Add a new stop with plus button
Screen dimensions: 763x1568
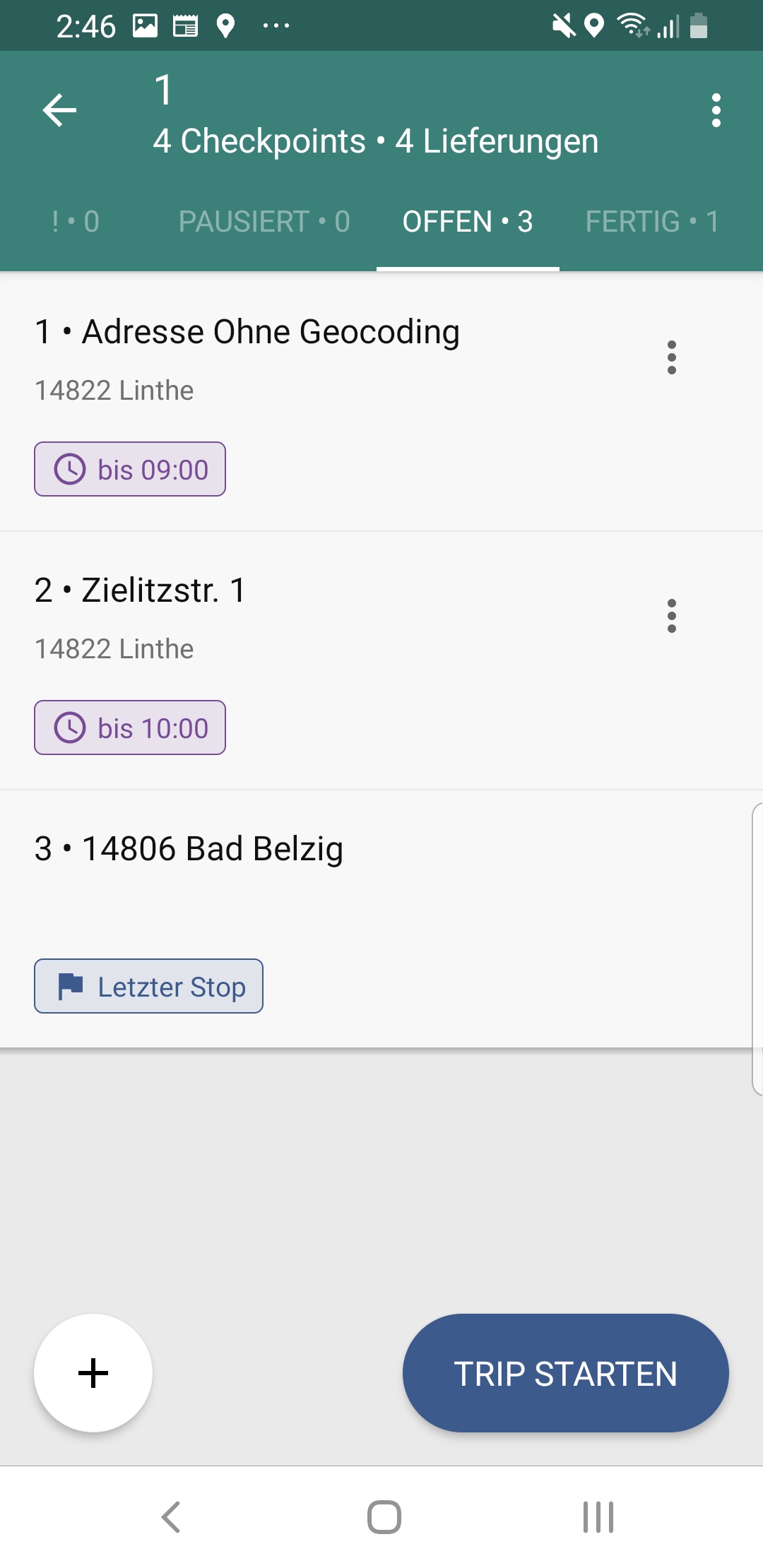[x=93, y=1373]
